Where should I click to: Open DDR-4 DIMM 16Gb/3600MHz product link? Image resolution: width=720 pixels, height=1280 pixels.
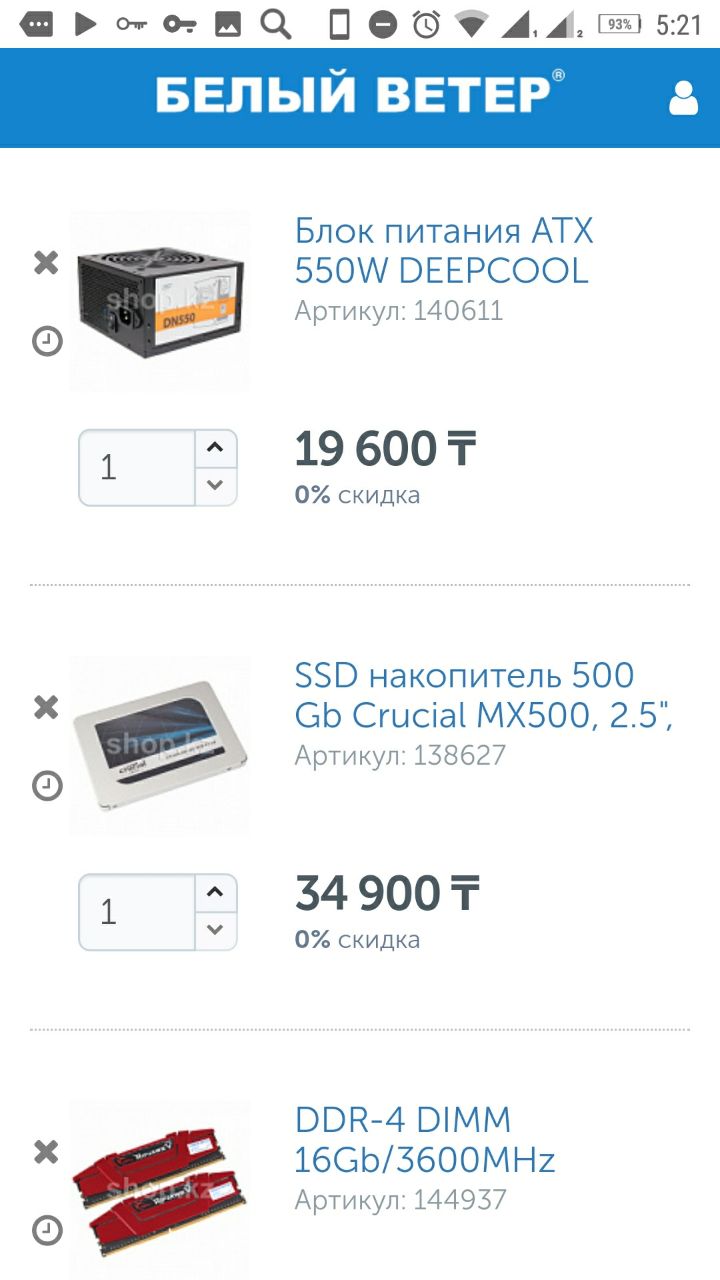click(x=424, y=1140)
